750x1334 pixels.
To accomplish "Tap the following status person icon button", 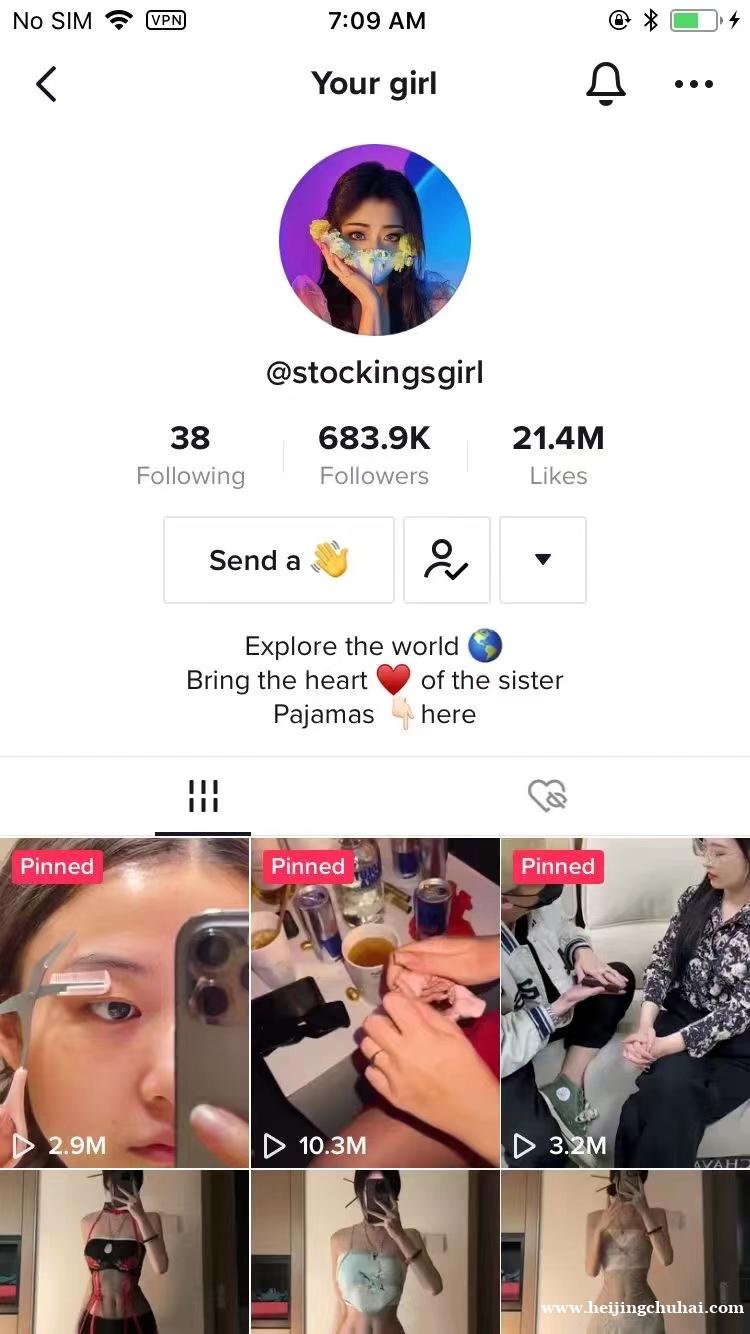I will [x=447, y=560].
